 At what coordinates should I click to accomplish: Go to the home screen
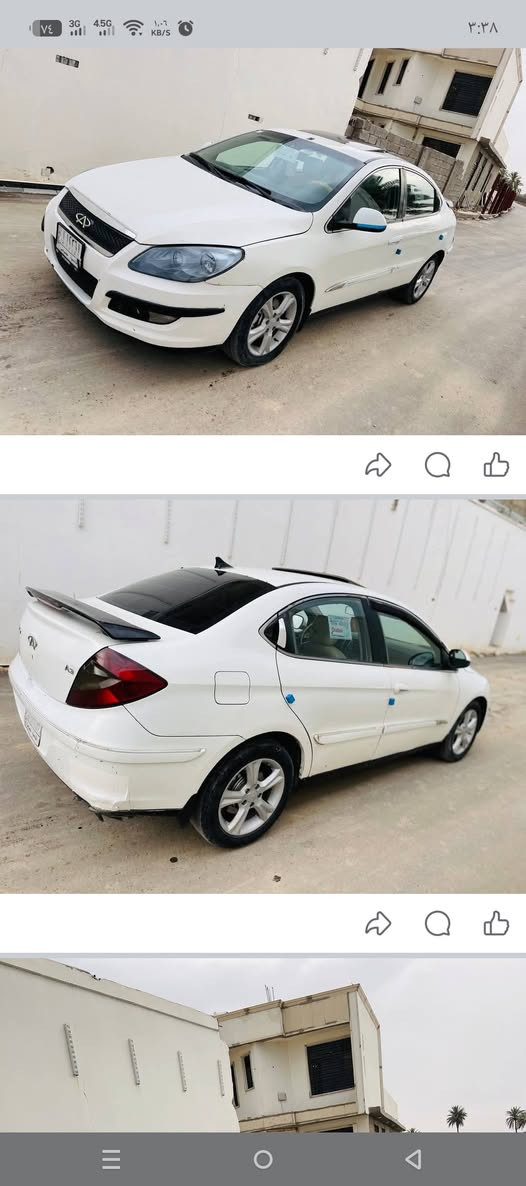click(263, 1159)
